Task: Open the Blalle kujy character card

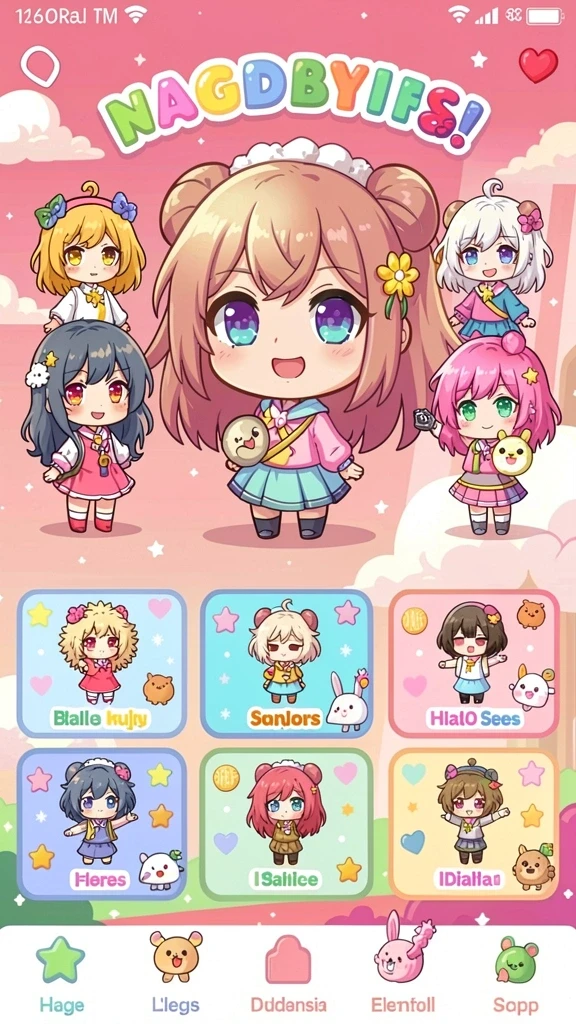Action: coord(102,664)
